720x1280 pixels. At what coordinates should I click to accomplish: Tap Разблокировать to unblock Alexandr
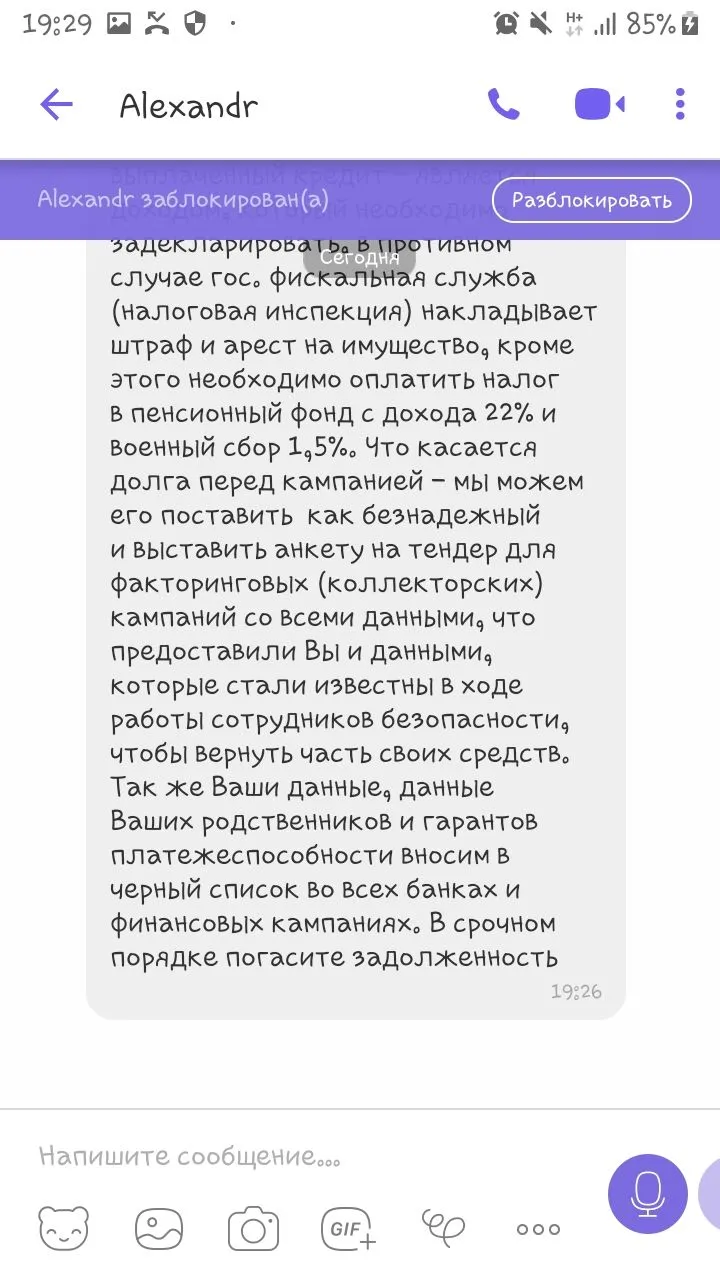(591, 200)
